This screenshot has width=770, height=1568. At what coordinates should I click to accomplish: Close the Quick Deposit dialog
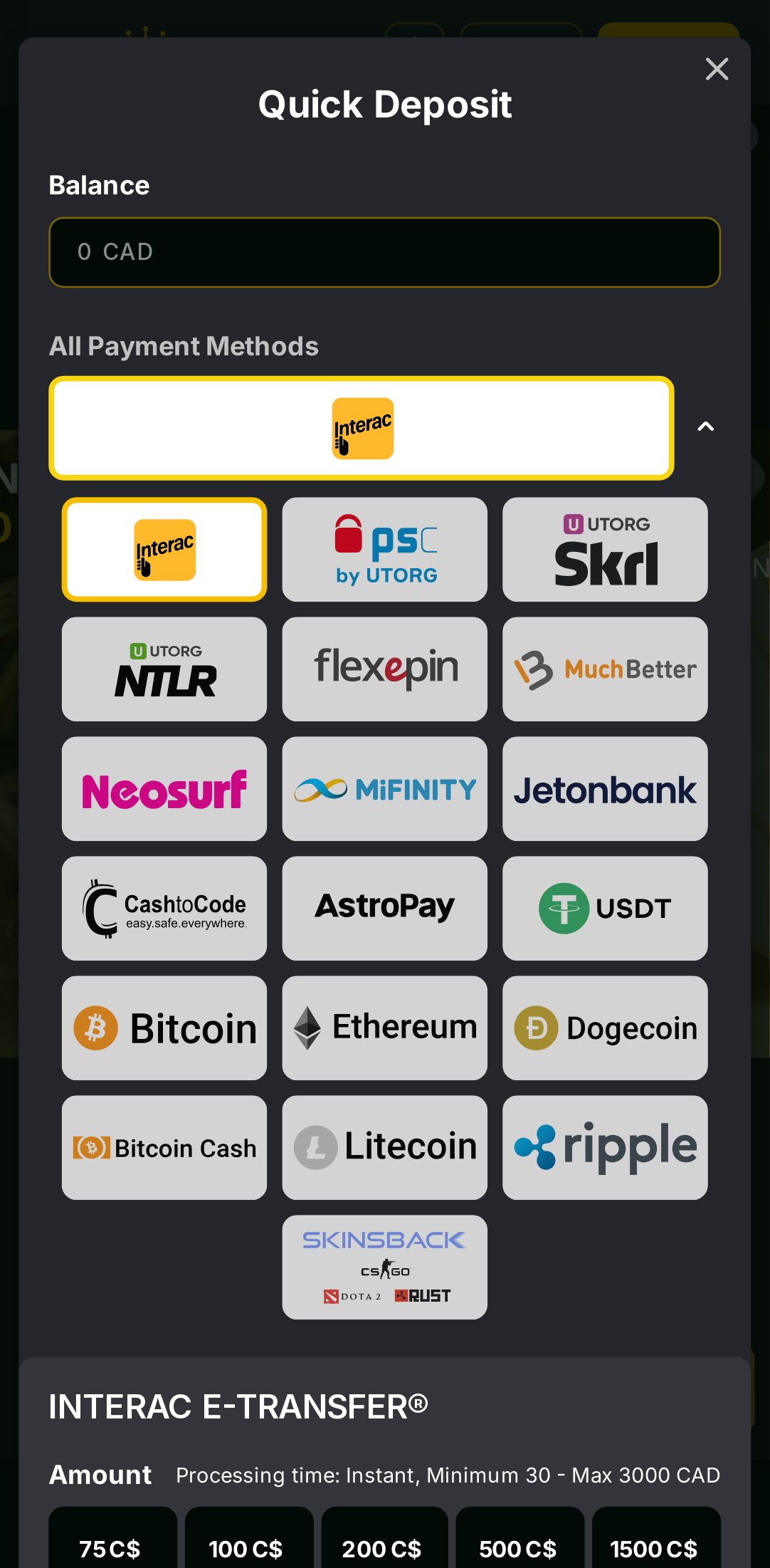[x=717, y=69]
